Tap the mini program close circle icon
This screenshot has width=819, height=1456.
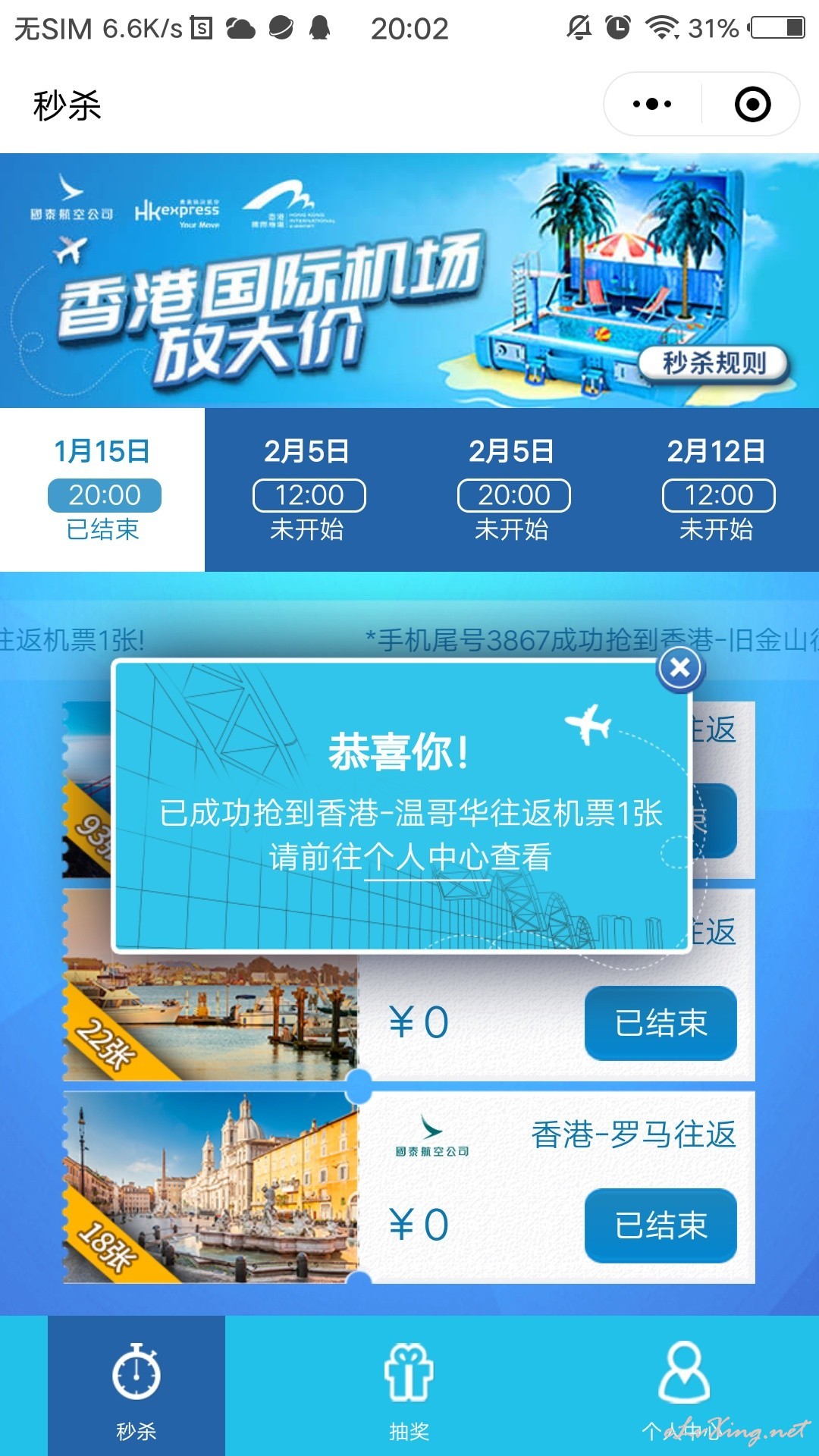pos(752,105)
